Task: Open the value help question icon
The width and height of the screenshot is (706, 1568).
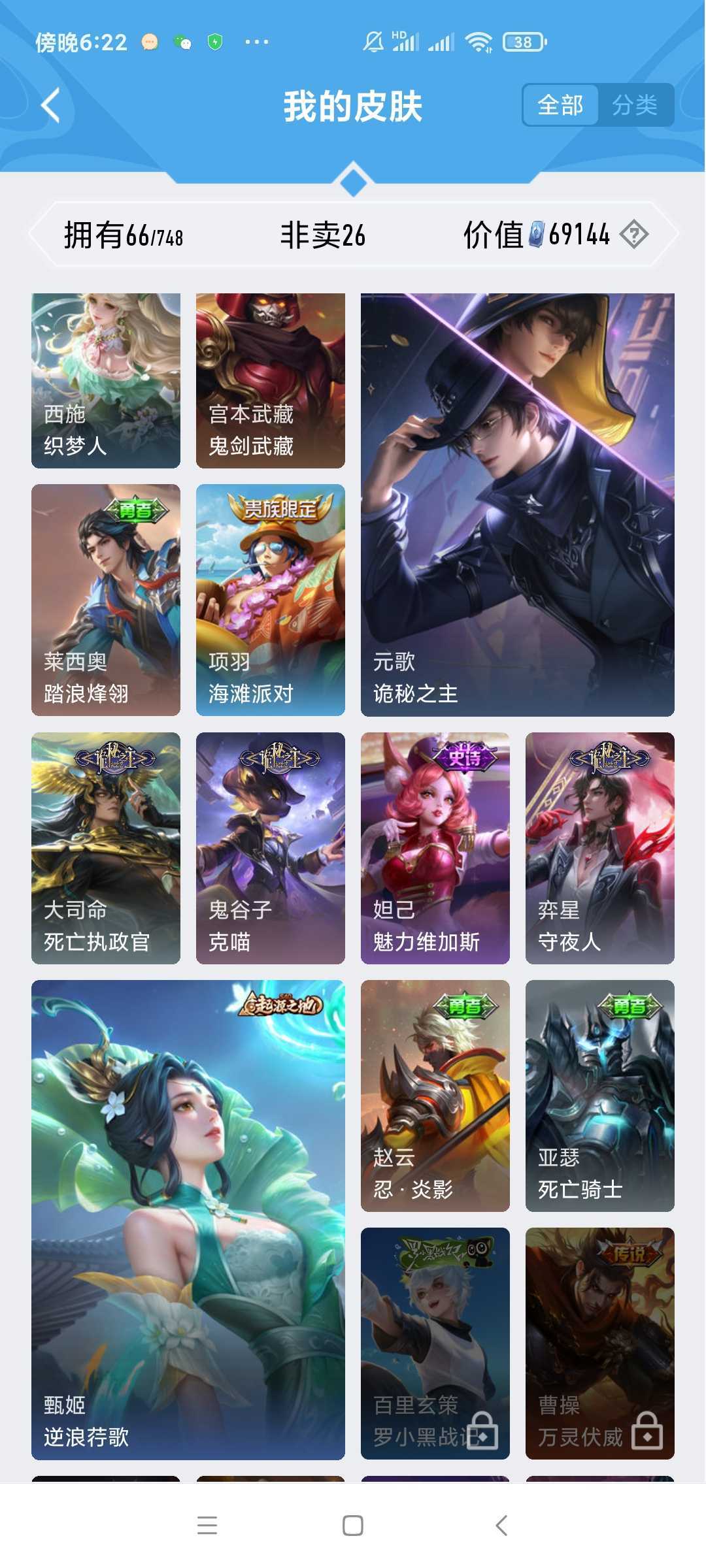Action: point(633,234)
